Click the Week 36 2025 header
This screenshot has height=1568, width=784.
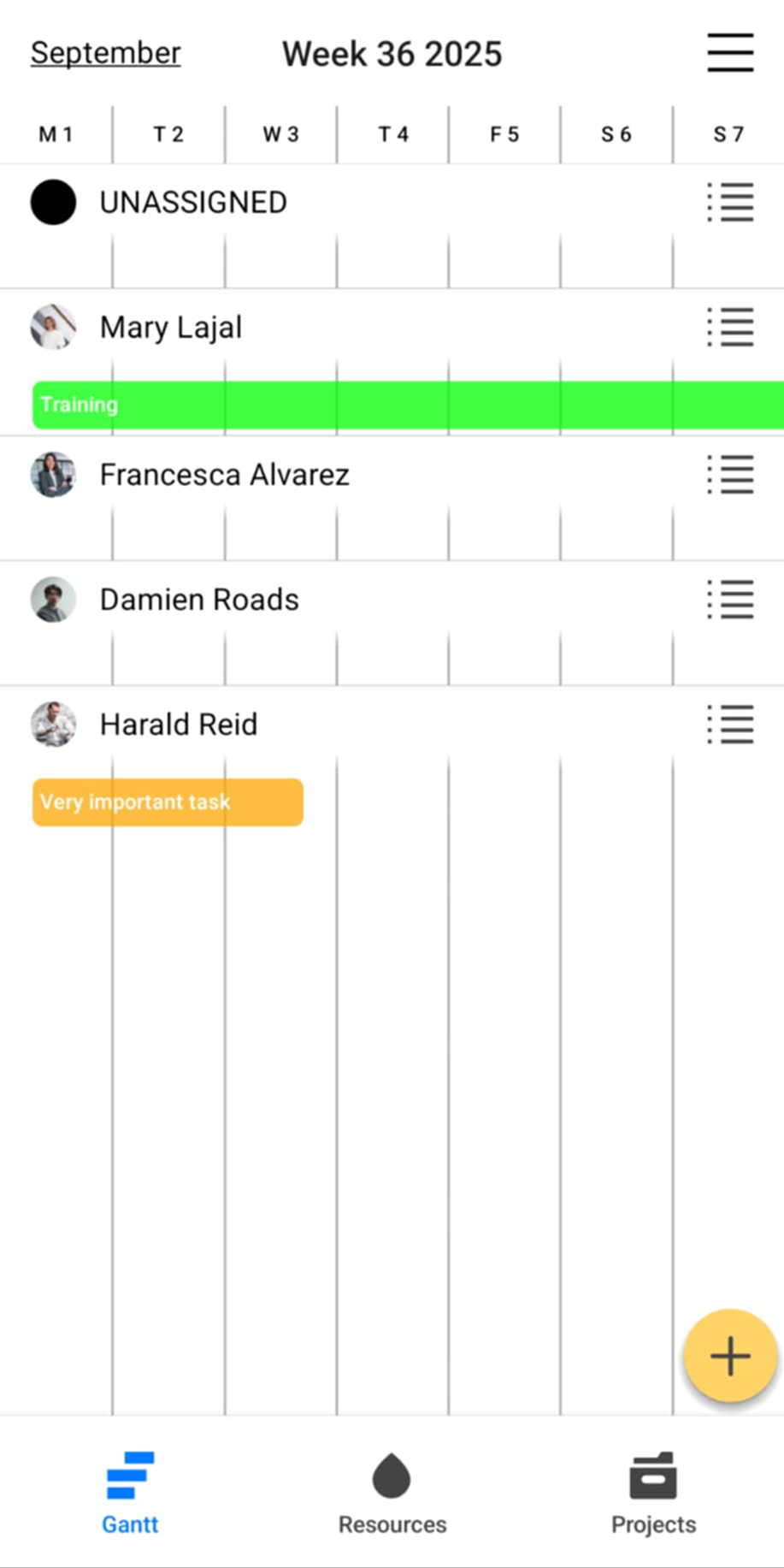(x=392, y=53)
